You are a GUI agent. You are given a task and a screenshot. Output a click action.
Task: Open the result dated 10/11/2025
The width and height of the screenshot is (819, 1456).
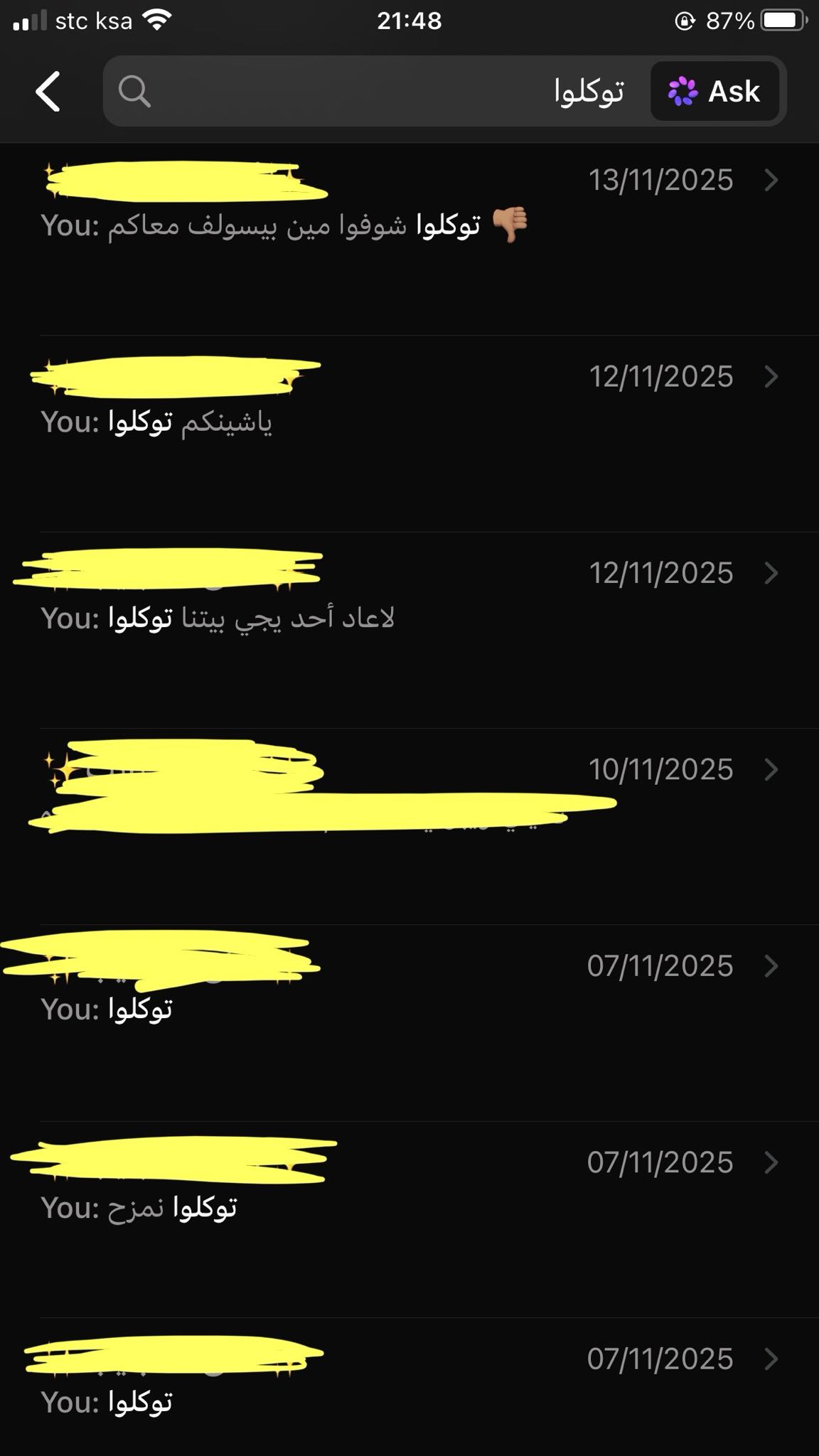tap(409, 826)
